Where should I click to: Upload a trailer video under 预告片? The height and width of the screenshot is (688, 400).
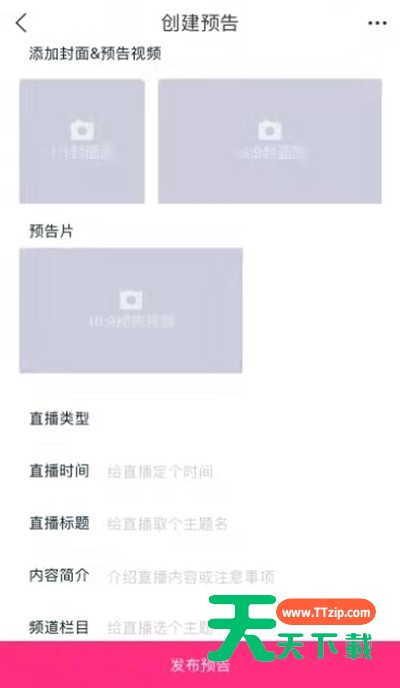[x=131, y=311]
